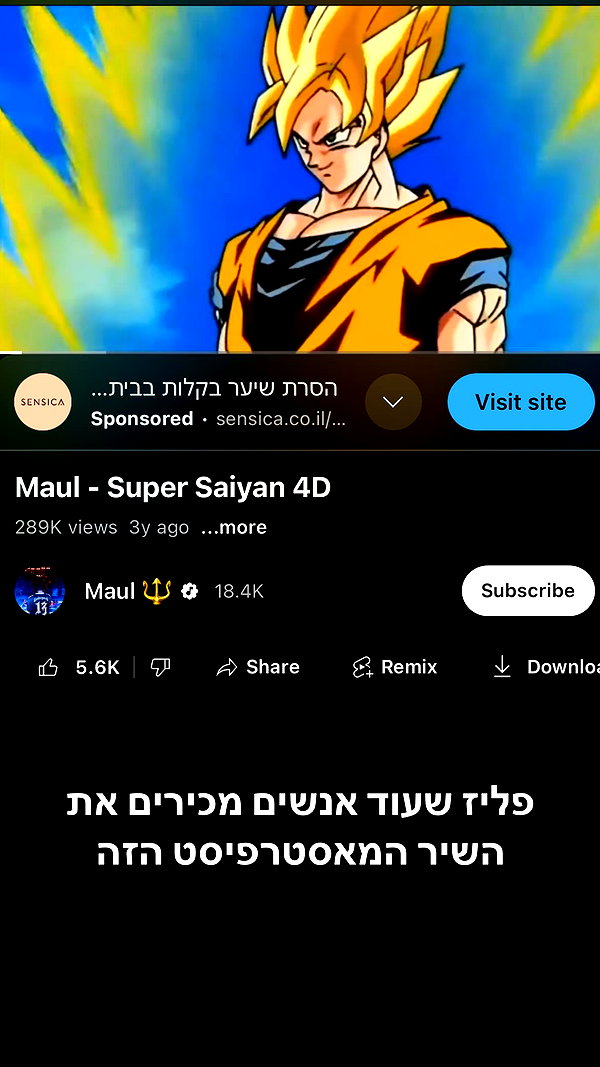Expand the sponsored ad chevron
Image resolution: width=600 pixels, height=1067 pixels.
tap(393, 401)
